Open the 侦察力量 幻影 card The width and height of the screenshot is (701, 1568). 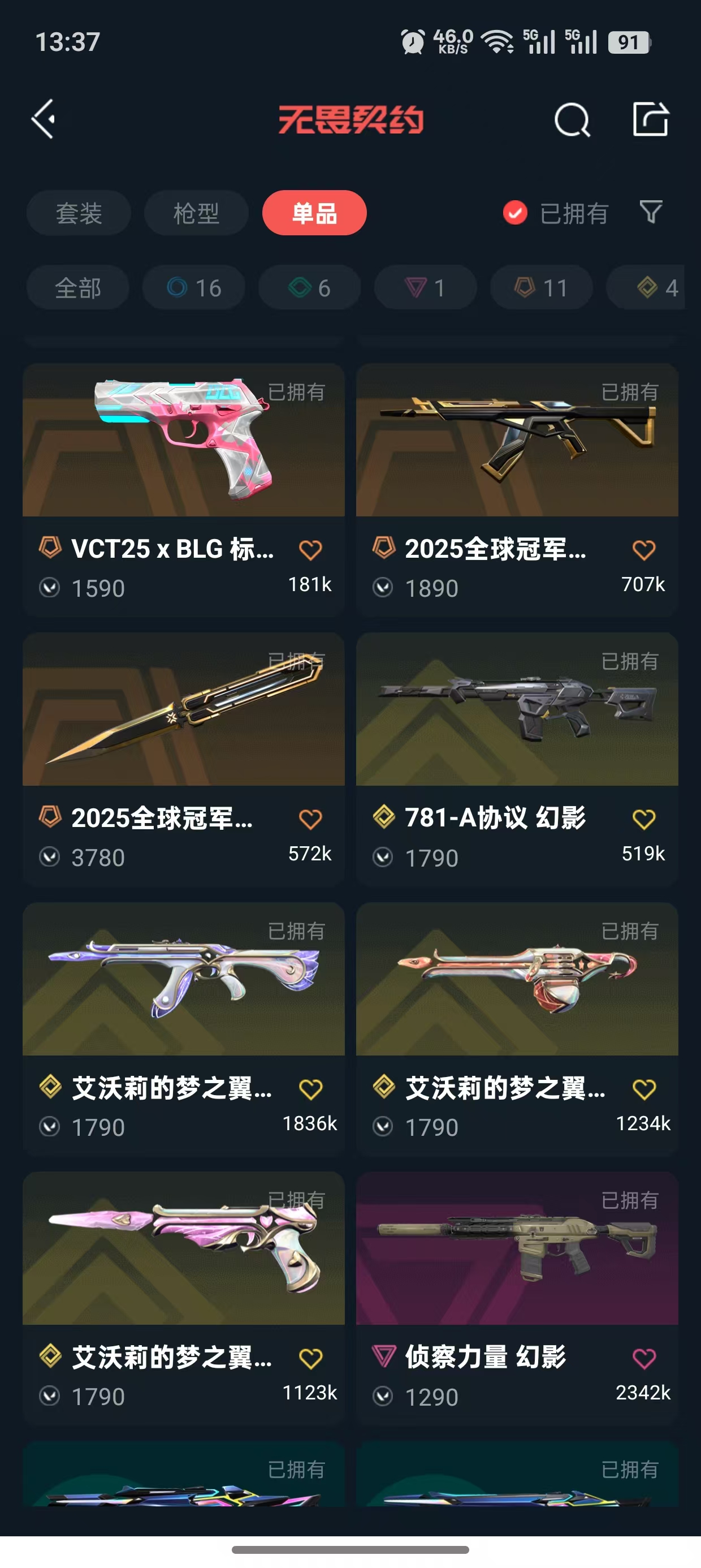(x=517, y=1298)
